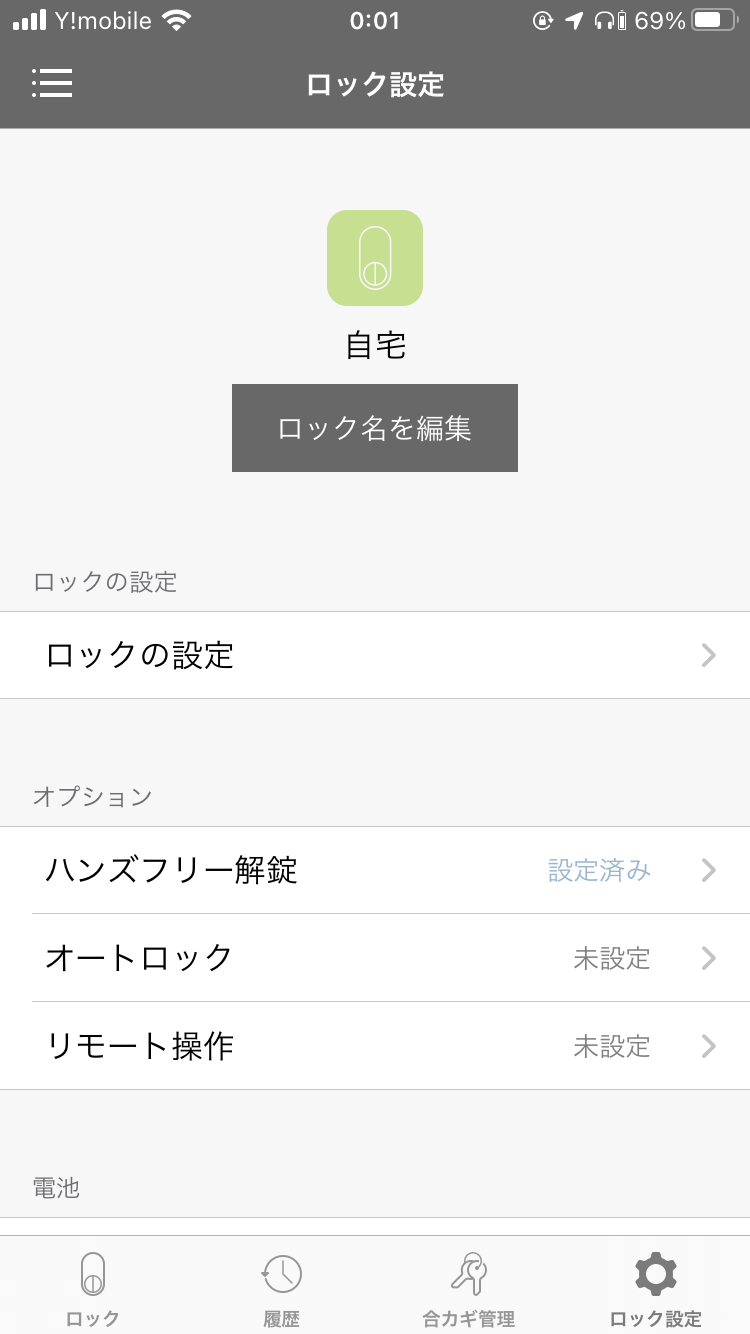Screen dimensions: 750x1334
Task: Tap the ロック名を編集 button
Action: (x=375, y=428)
